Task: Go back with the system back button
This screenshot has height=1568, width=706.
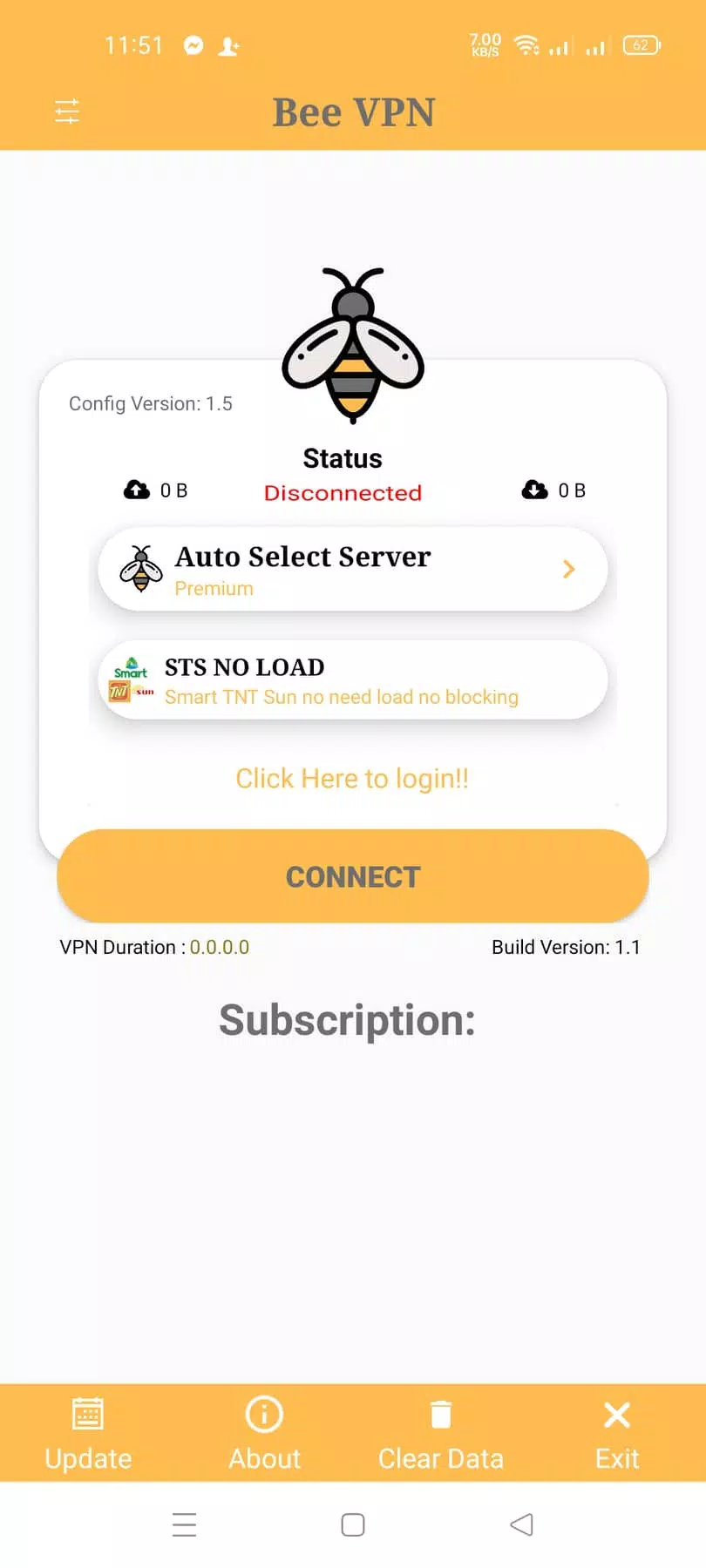Action: pyautogui.click(x=521, y=1524)
